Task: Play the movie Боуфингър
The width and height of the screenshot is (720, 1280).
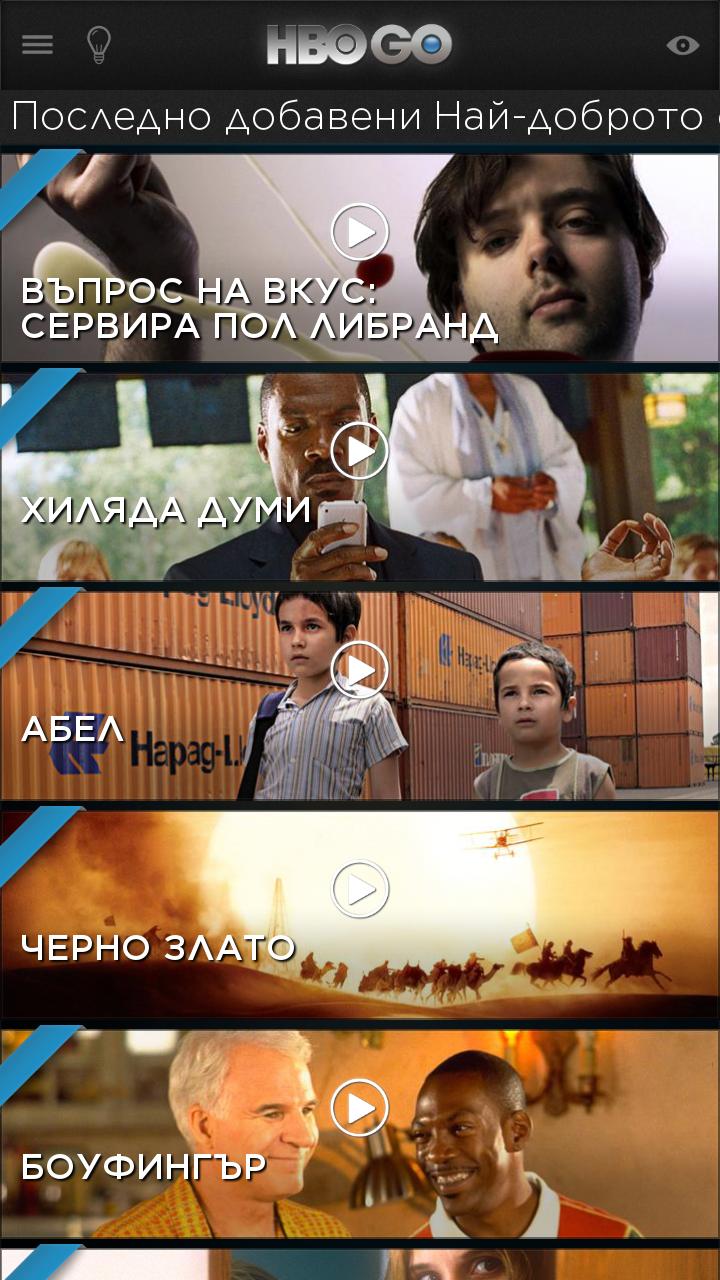Action: (x=359, y=1107)
